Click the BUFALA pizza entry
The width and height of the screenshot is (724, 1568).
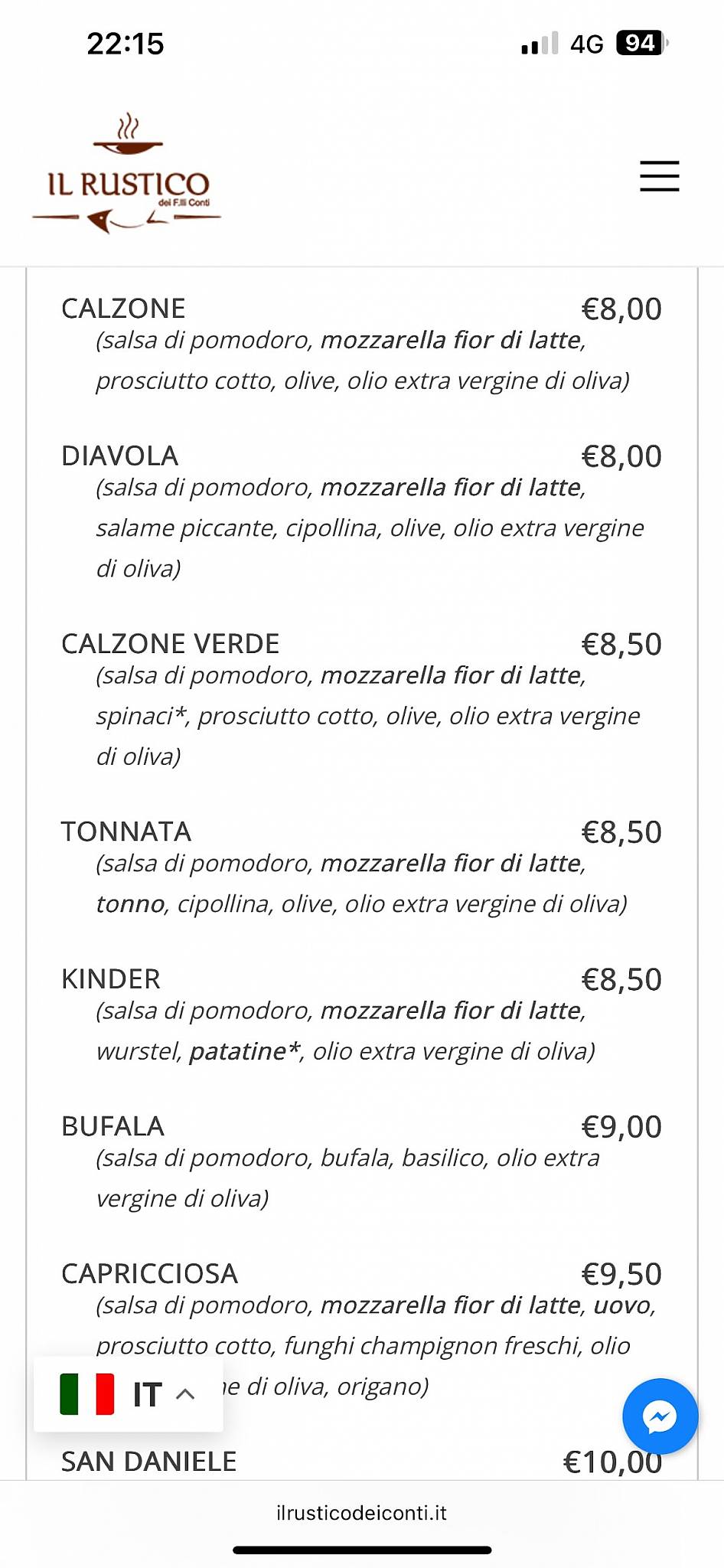[x=113, y=1126]
